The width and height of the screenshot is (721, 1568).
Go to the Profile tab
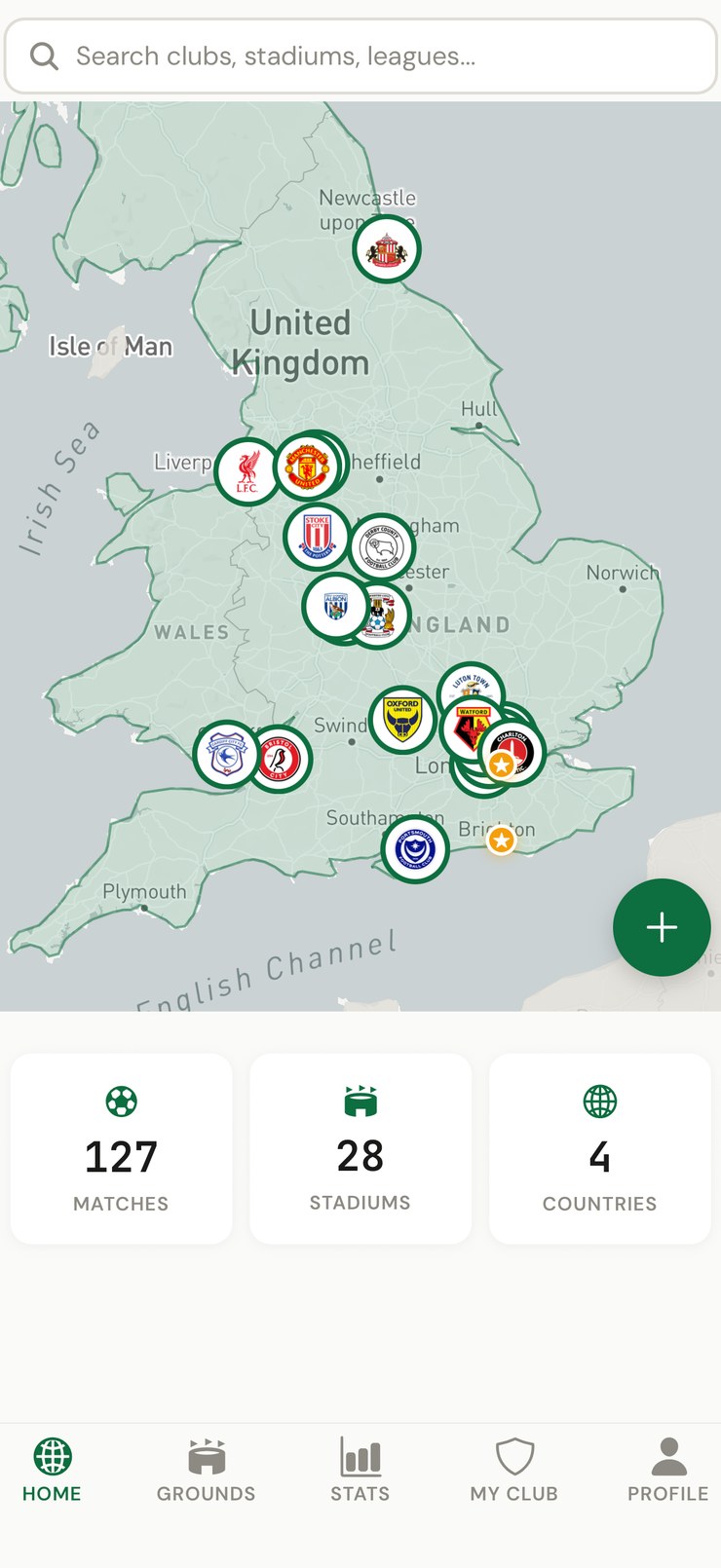pyautogui.click(x=667, y=1471)
